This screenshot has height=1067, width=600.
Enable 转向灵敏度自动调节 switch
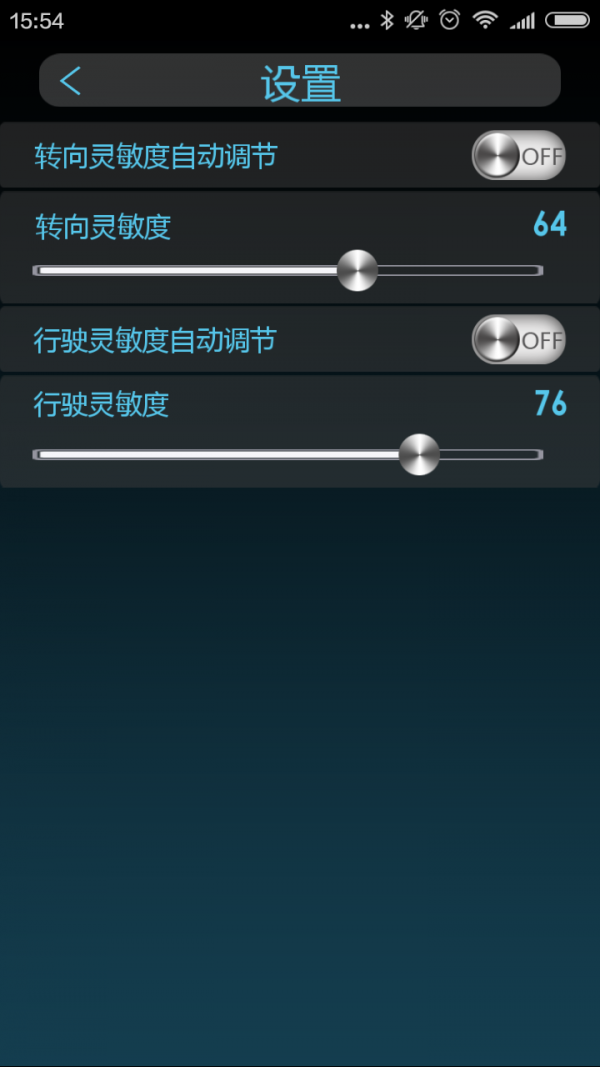[x=518, y=156]
